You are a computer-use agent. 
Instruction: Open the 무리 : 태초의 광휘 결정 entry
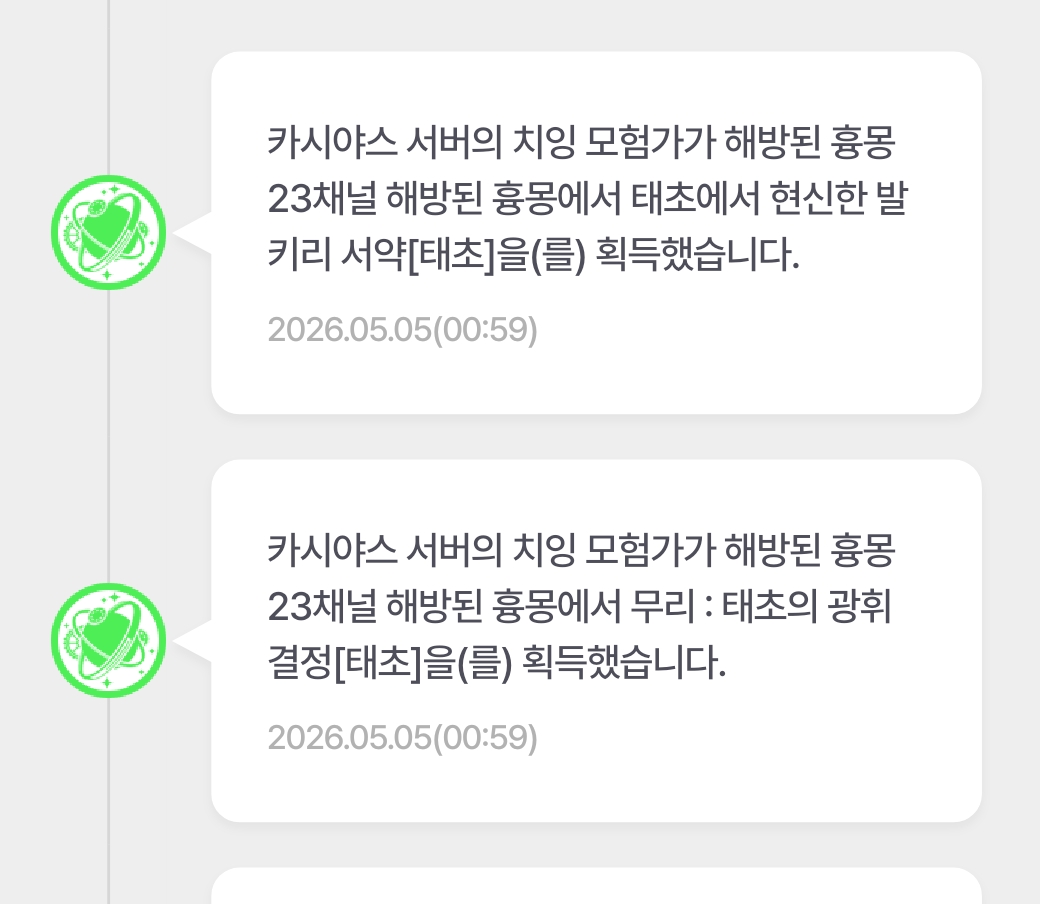tap(596, 641)
